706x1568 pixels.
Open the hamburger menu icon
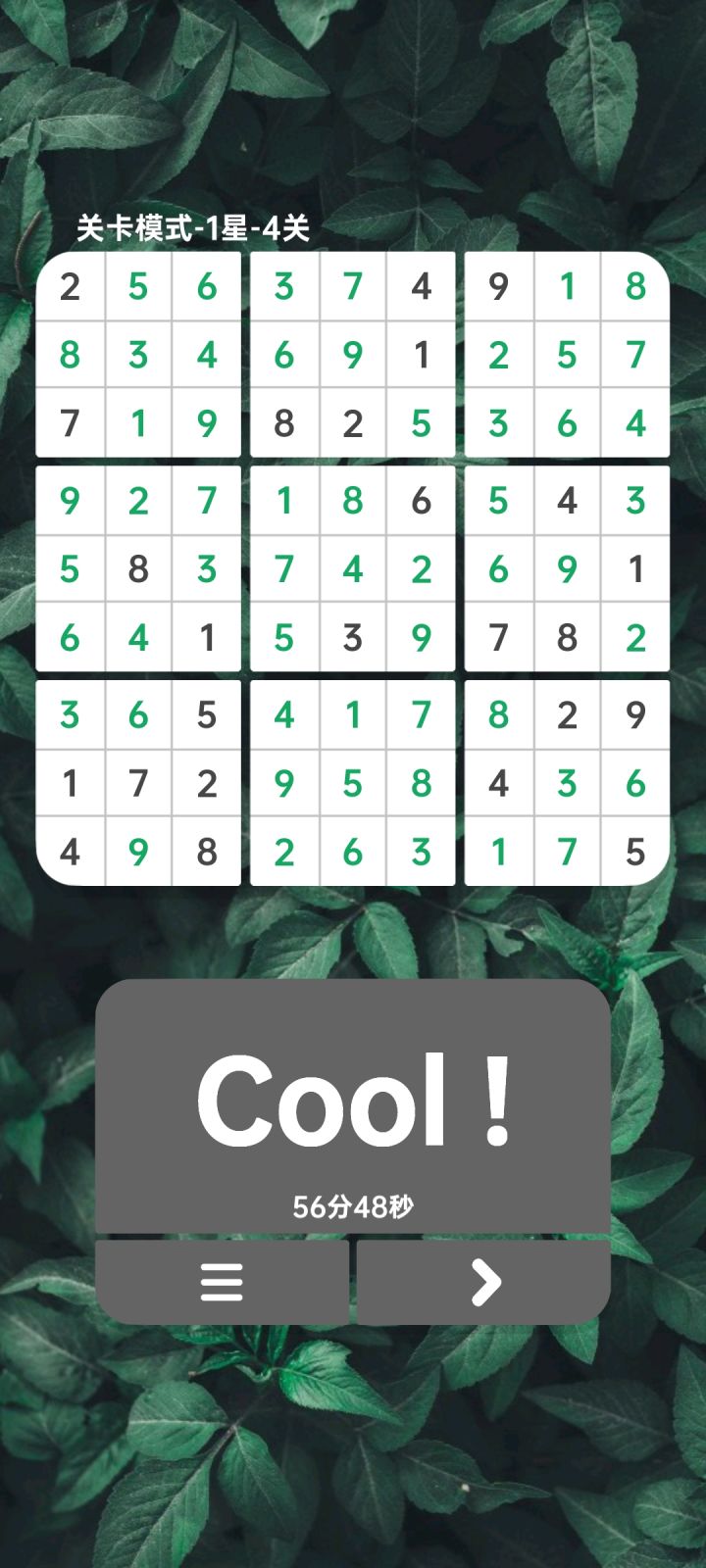[222, 1281]
